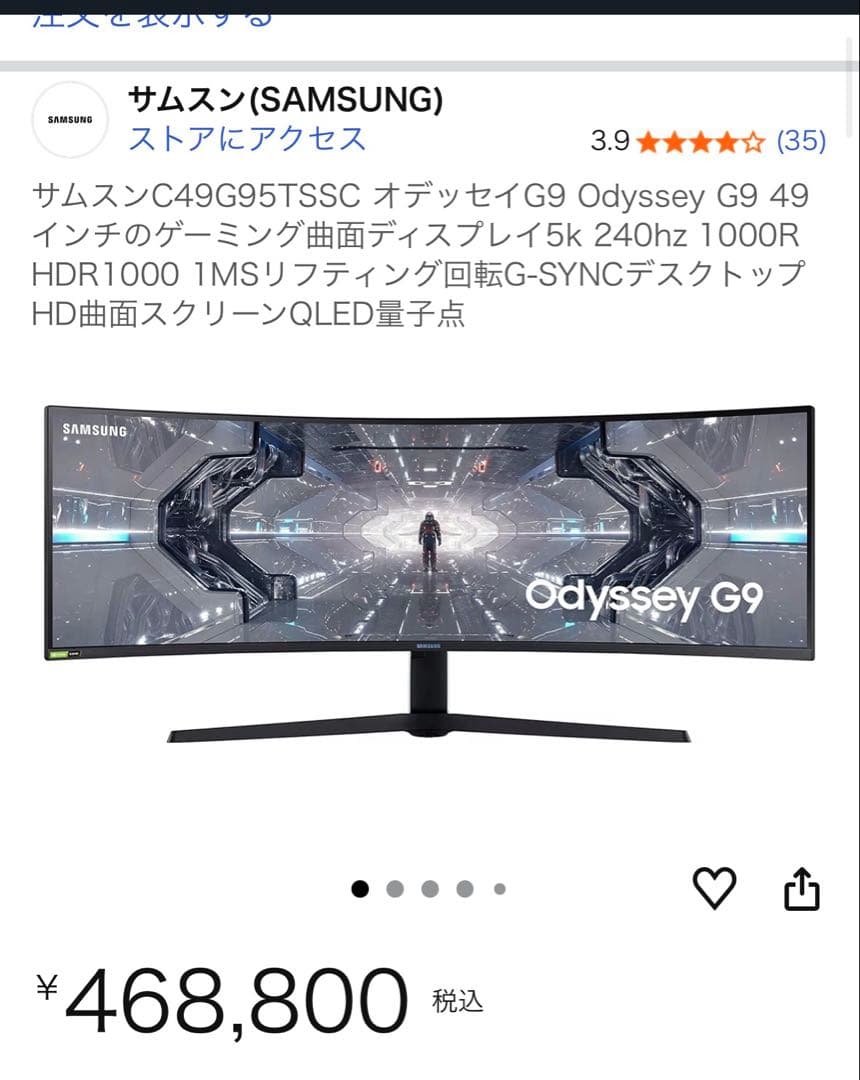Image resolution: width=860 pixels, height=1080 pixels.
Task: Open the 注文を表示する link
Action: pos(152,16)
